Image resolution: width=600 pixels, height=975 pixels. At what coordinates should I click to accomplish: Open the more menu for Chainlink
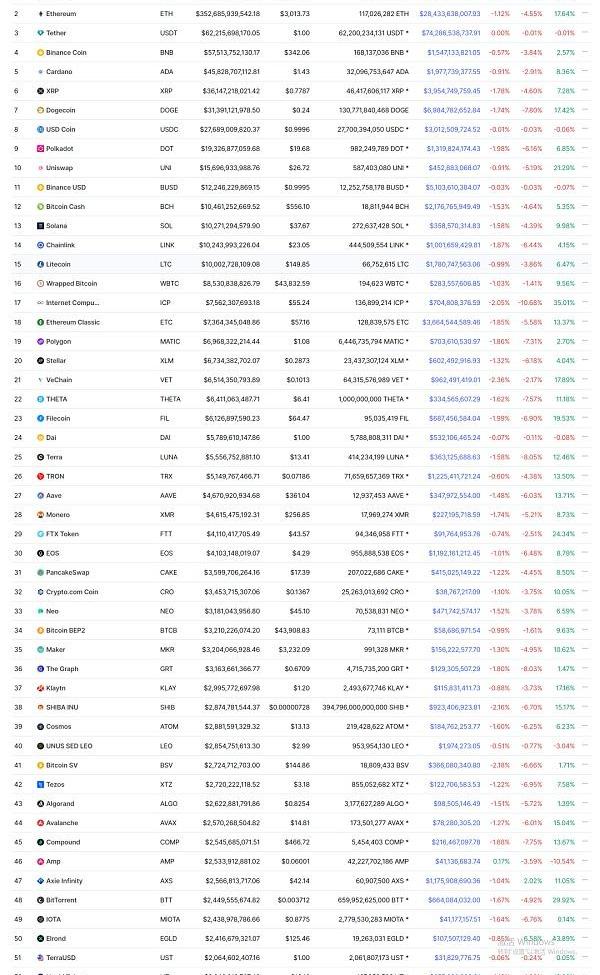[x=585, y=244]
